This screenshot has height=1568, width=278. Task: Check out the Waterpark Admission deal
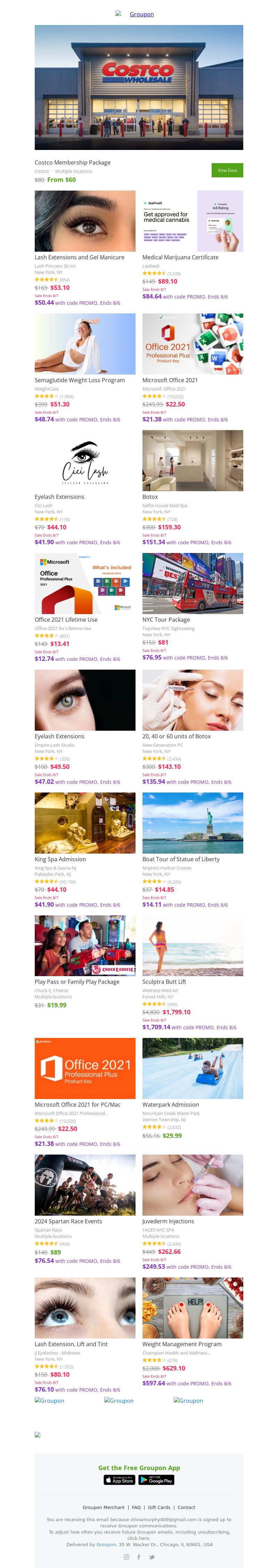point(171,1105)
